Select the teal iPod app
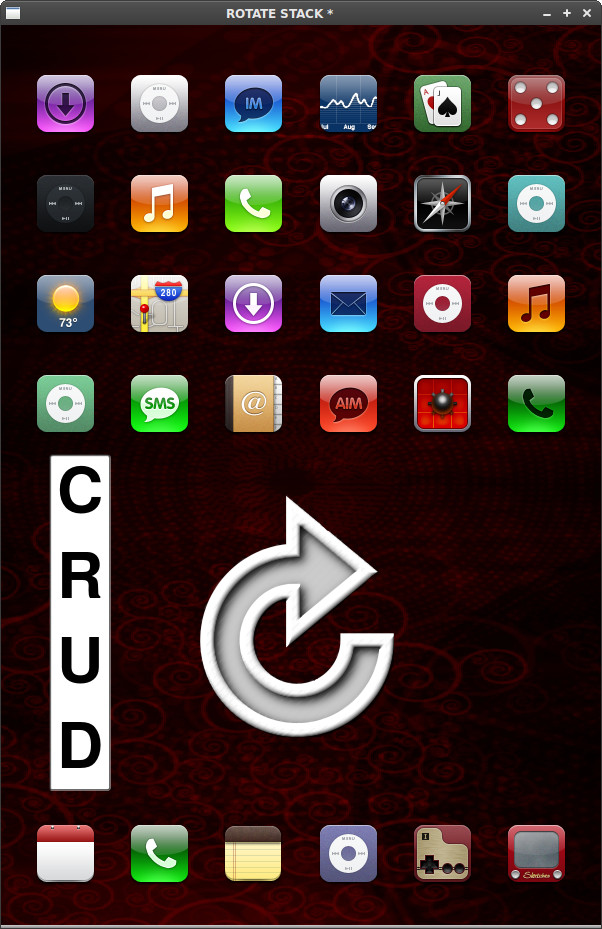Image resolution: width=602 pixels, height=929 pixels. click(x=536, y=203)
